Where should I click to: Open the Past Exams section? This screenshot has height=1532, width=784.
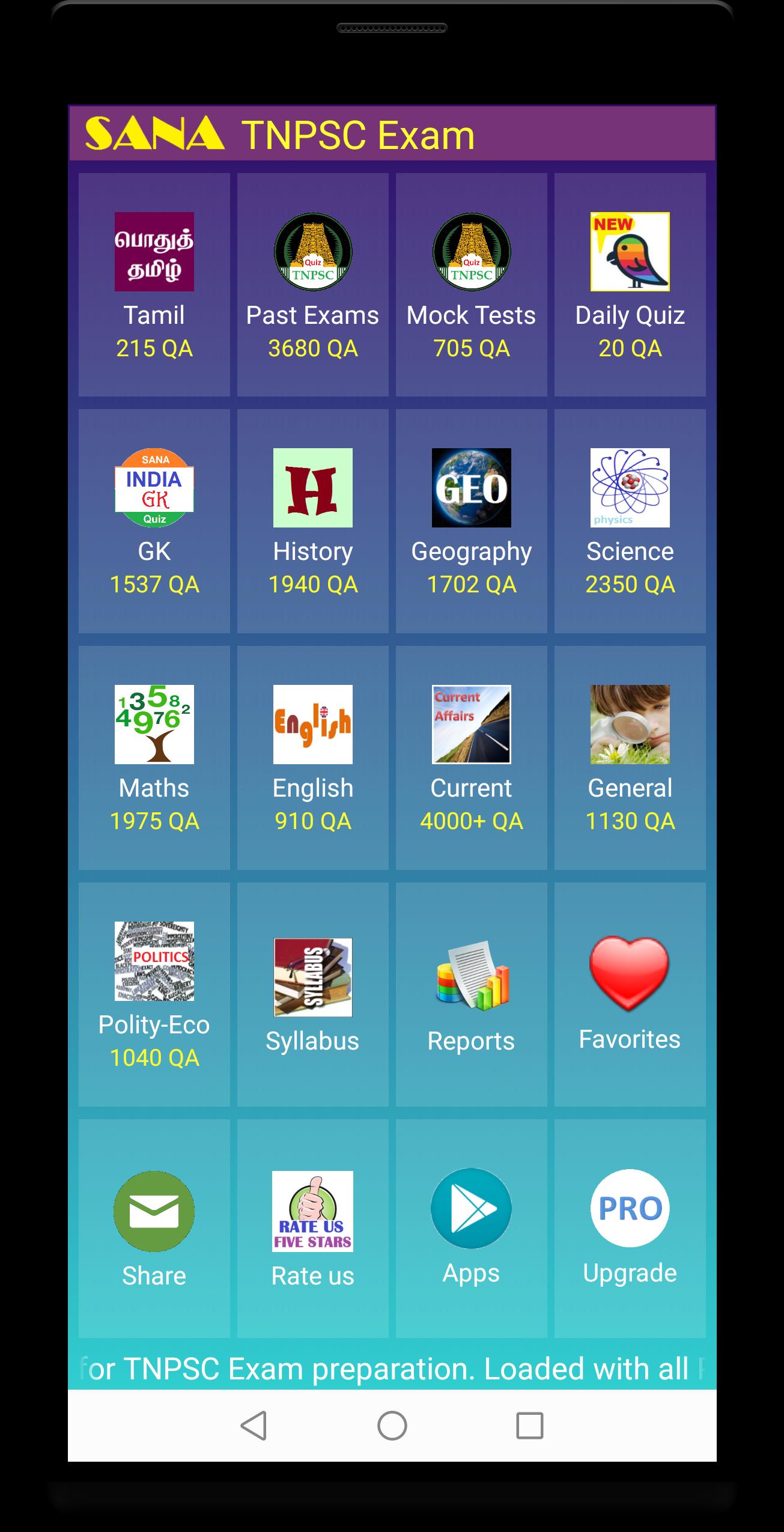click(312, 284)
